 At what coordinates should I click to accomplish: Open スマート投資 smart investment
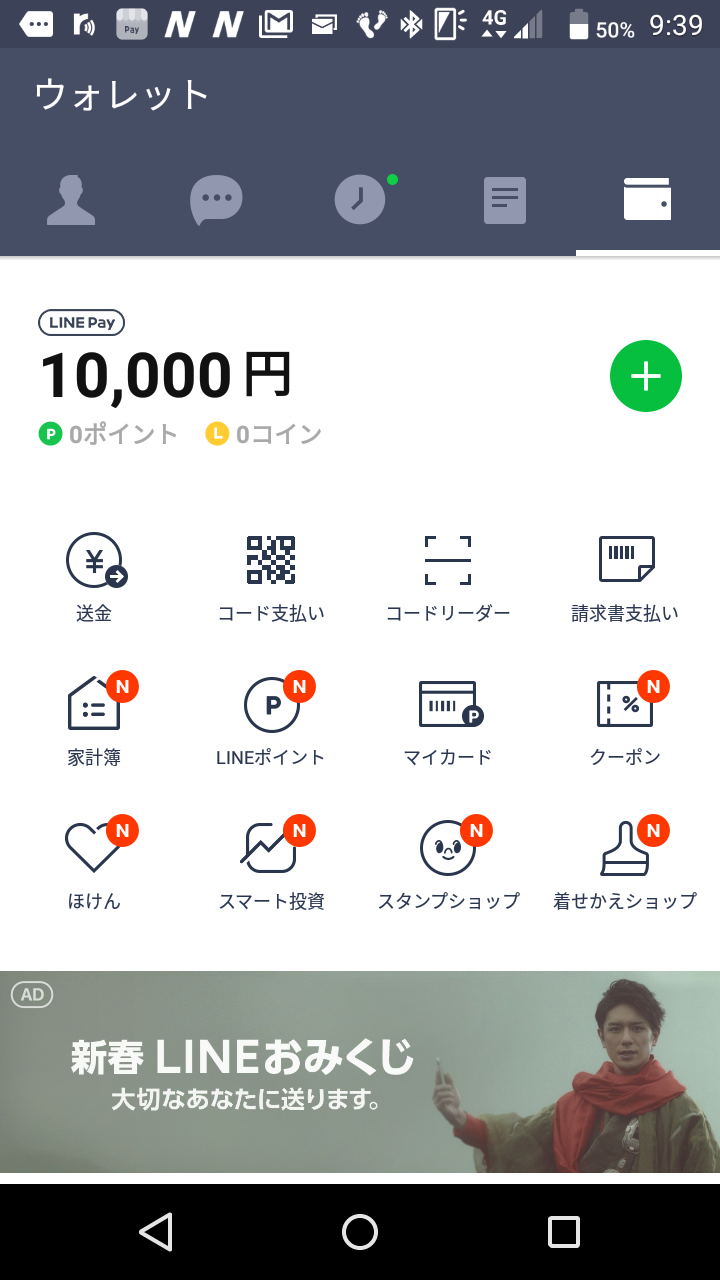pos(272,860)
